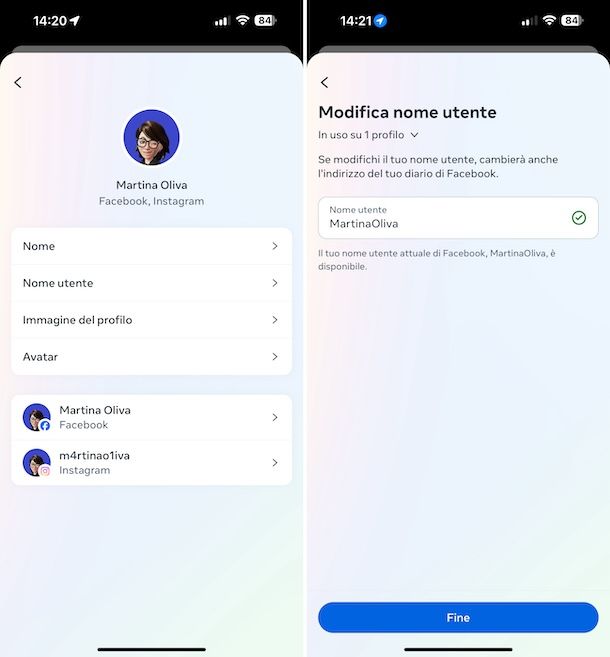Go back from the Martina Oliva profile screen

18,83
